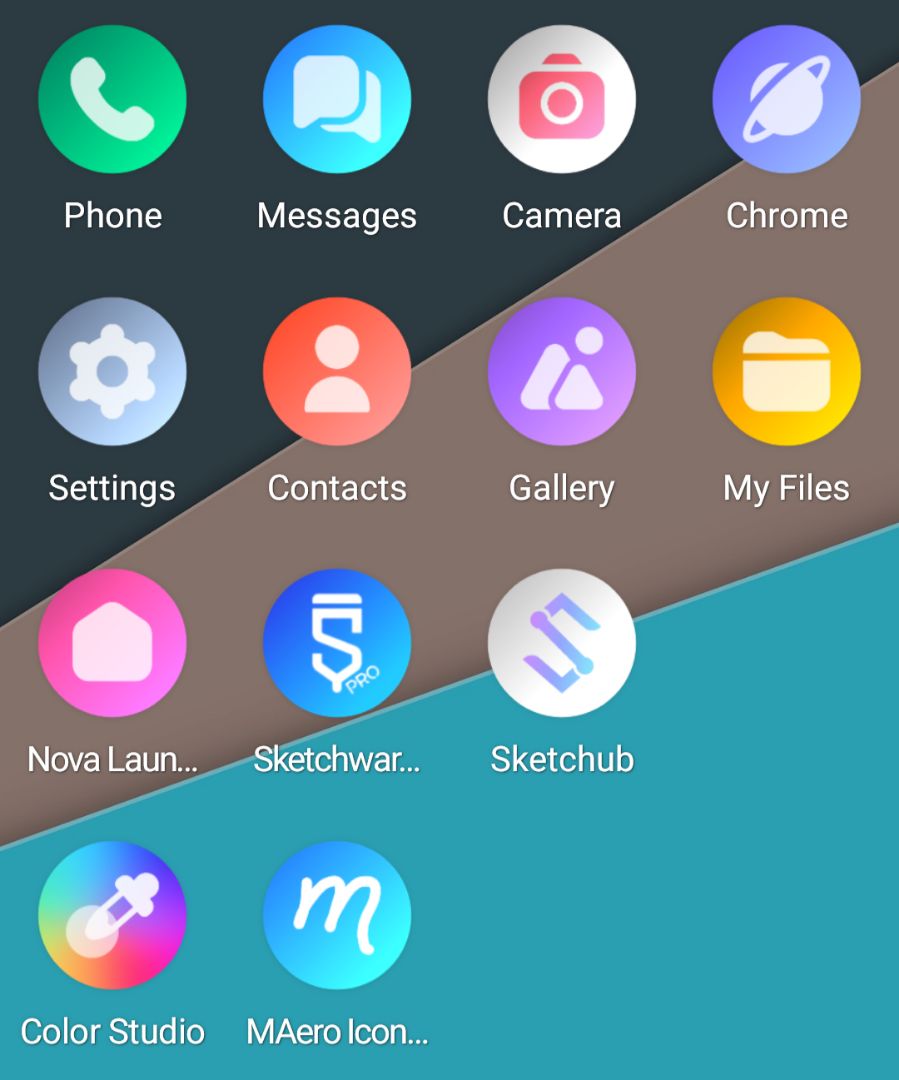Open the Phone app

[x=112, y=100]
